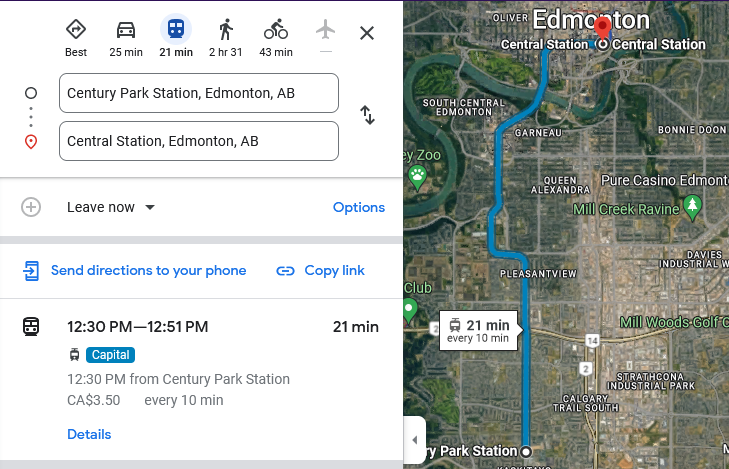Switch to cycling directions, 43 min
Viewport: 729px width, 469px height.
tap(276, 37)
